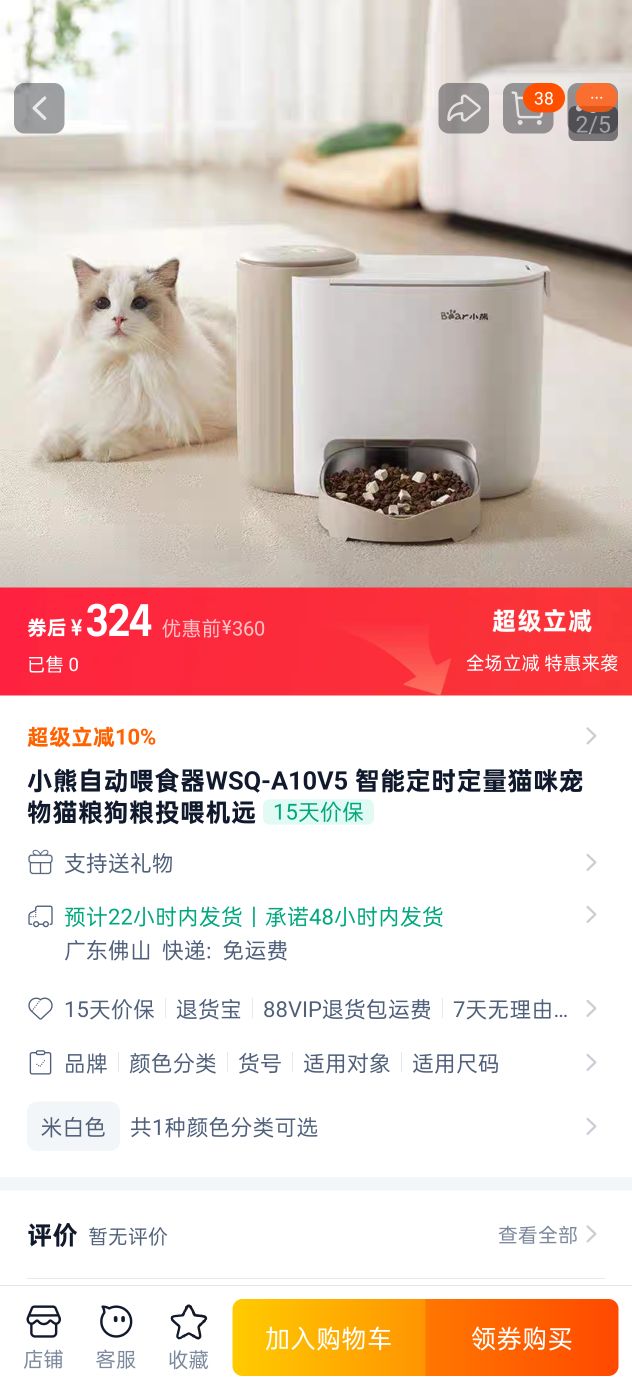Open the 超级立减 sale banner
Viewport: 632px width, 1390px height.
coord(541,640)
